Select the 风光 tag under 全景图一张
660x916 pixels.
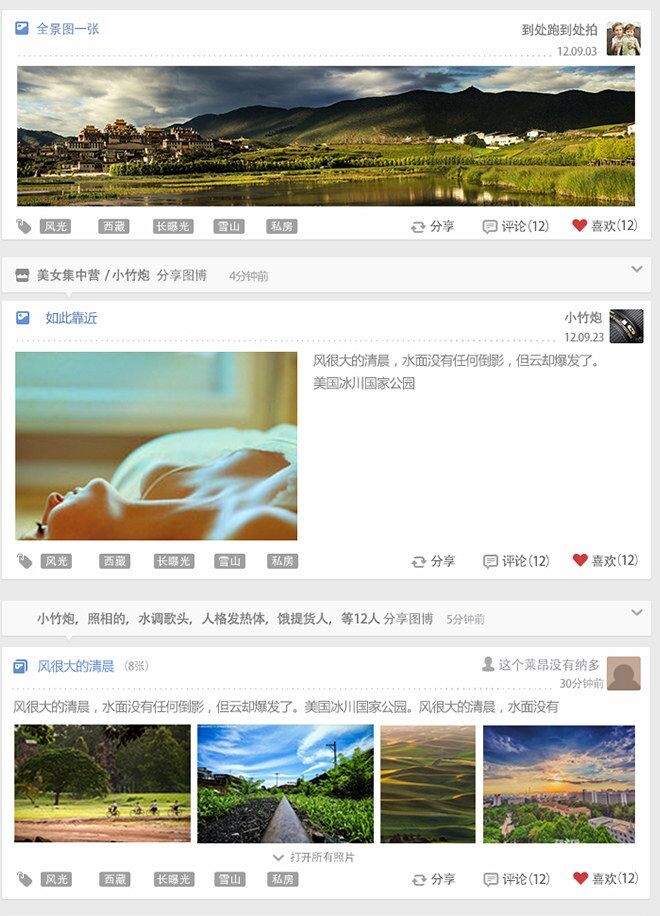(55, 227)
